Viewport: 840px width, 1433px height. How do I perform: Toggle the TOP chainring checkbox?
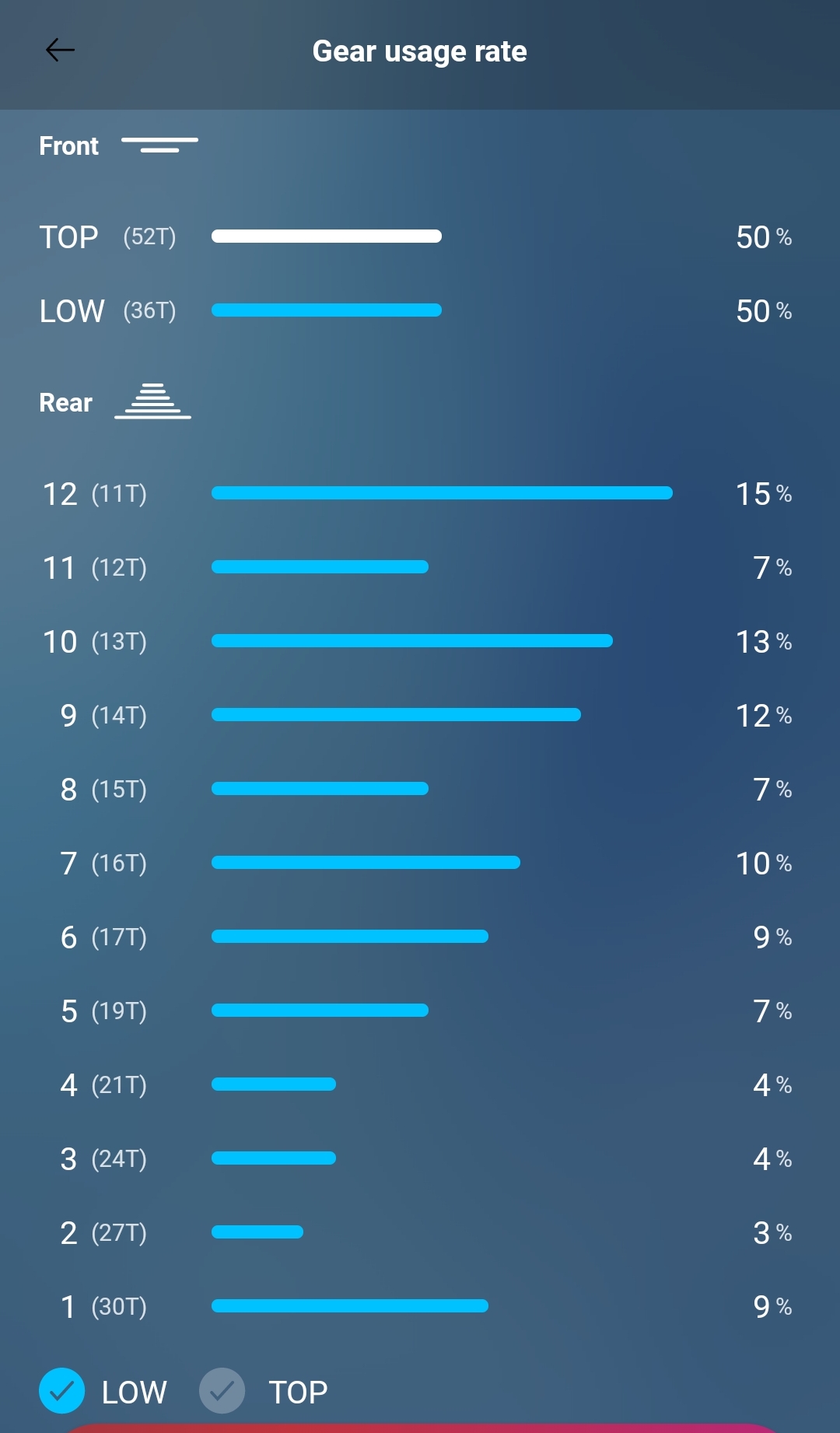[222, 1390]
